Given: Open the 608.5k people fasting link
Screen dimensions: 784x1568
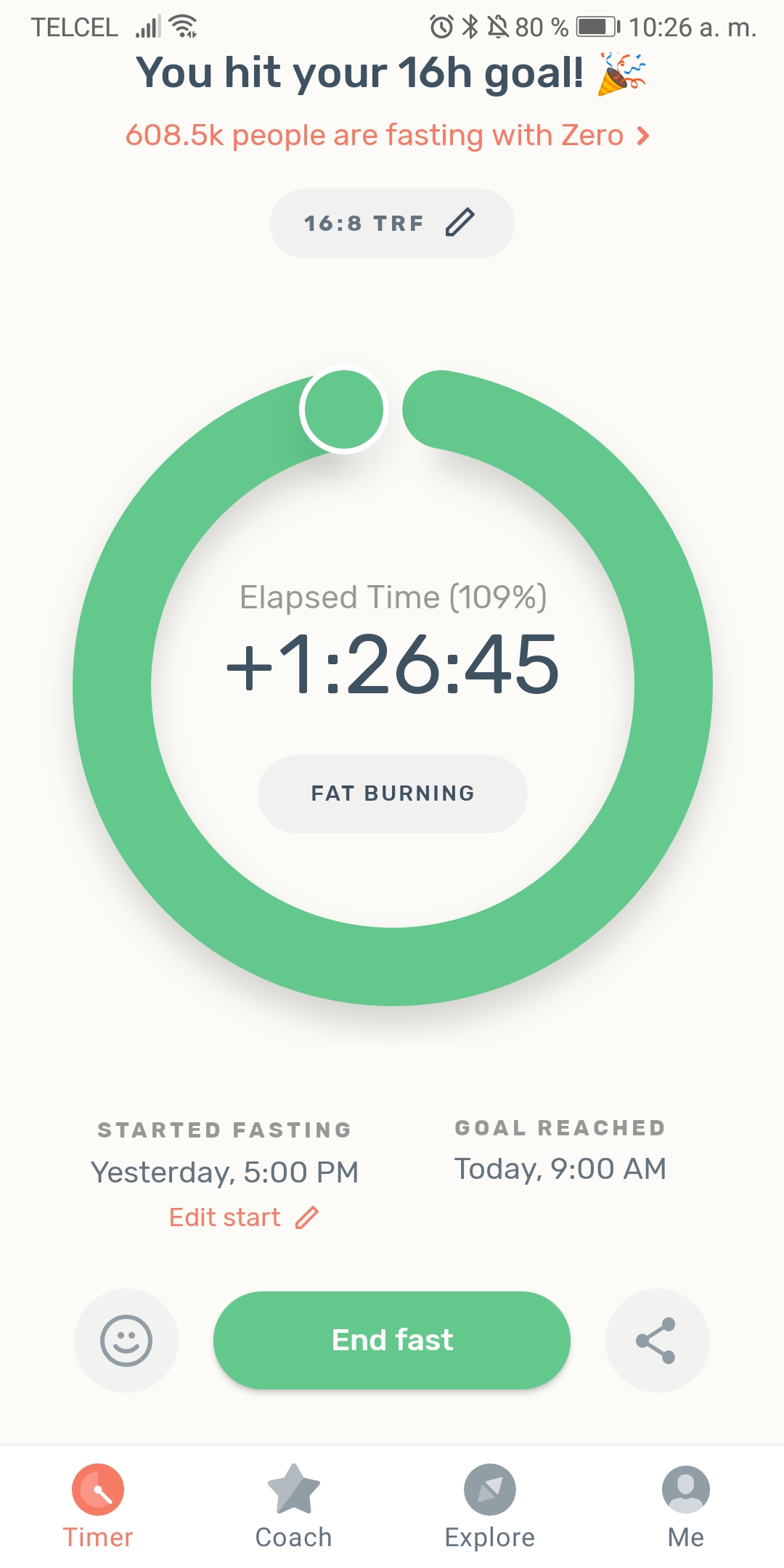Looking at the screenshot, I should click(387, 136).
